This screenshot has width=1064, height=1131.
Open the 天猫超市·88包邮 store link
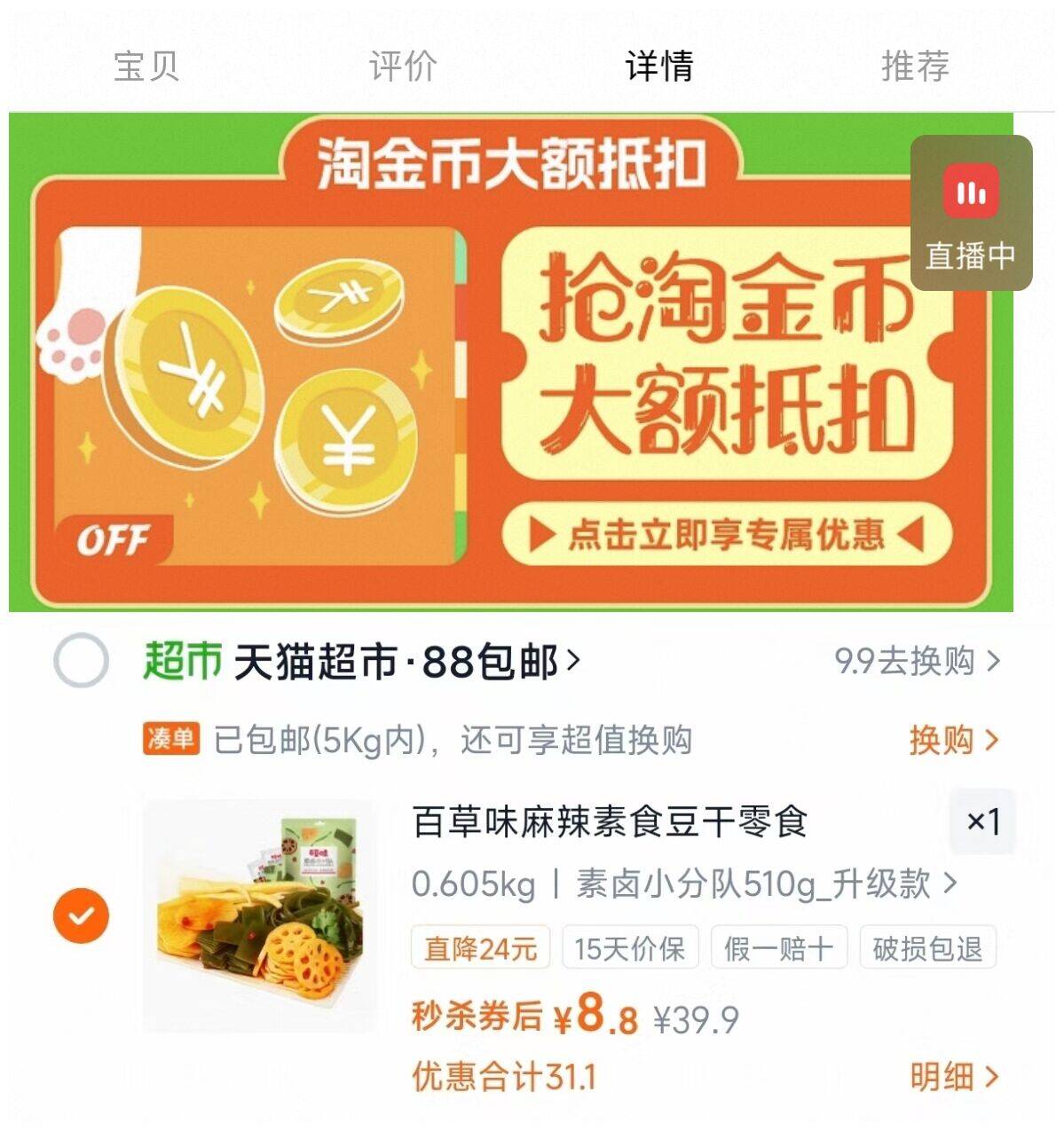point(405,662)
